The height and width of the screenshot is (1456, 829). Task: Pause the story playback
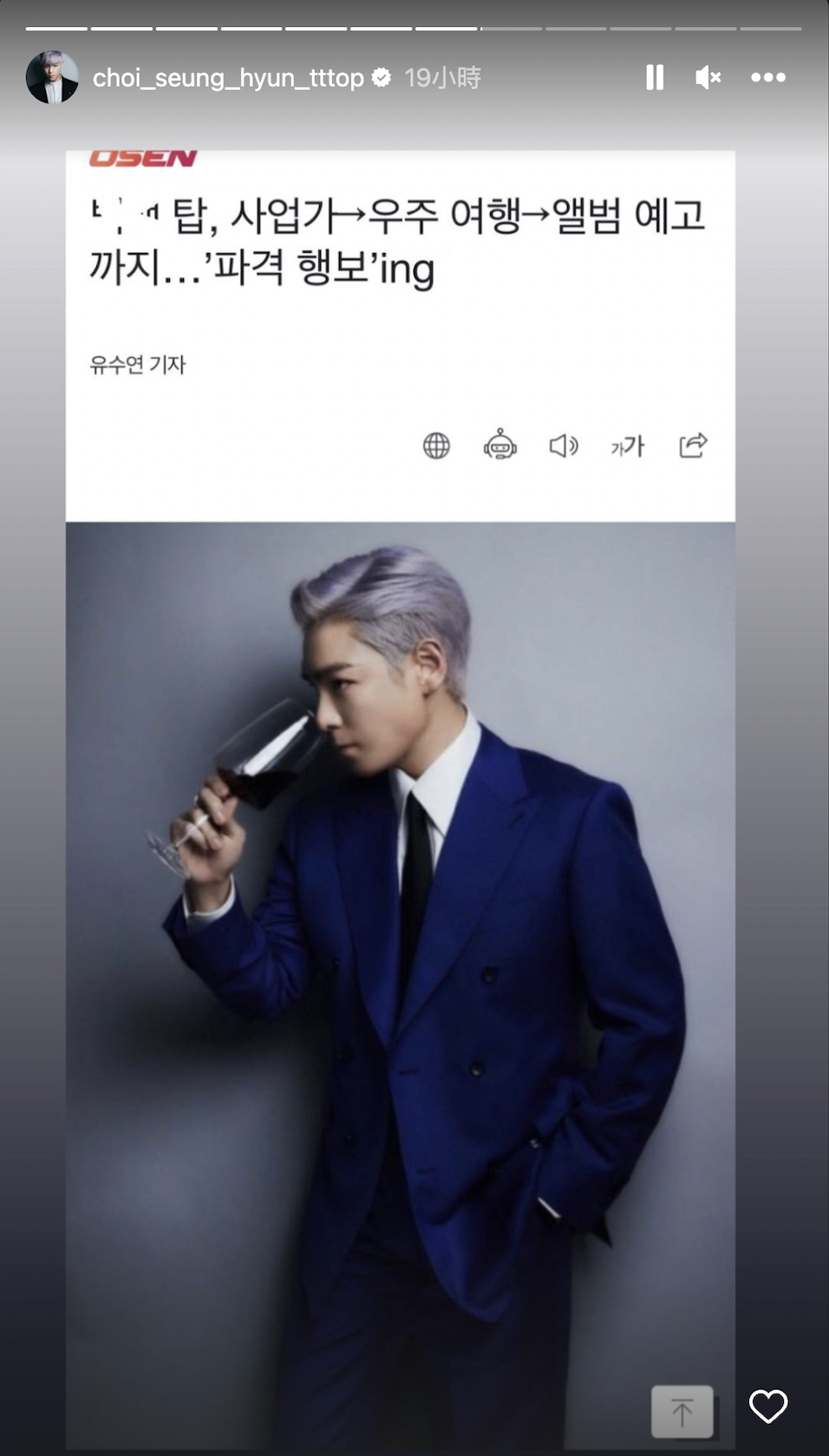click(x=655, y=78)
